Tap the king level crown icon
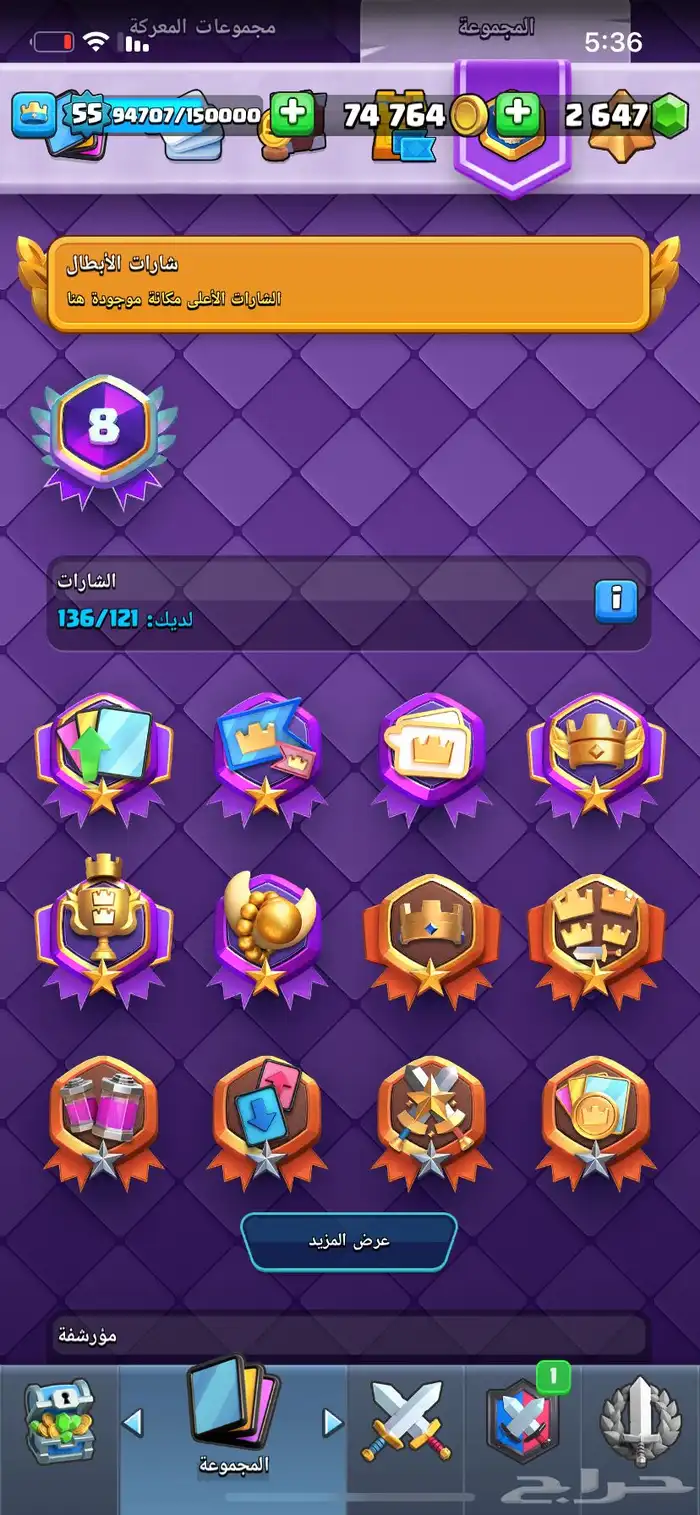This screenshot has width=700, height=1515. (x=33, y=115)
